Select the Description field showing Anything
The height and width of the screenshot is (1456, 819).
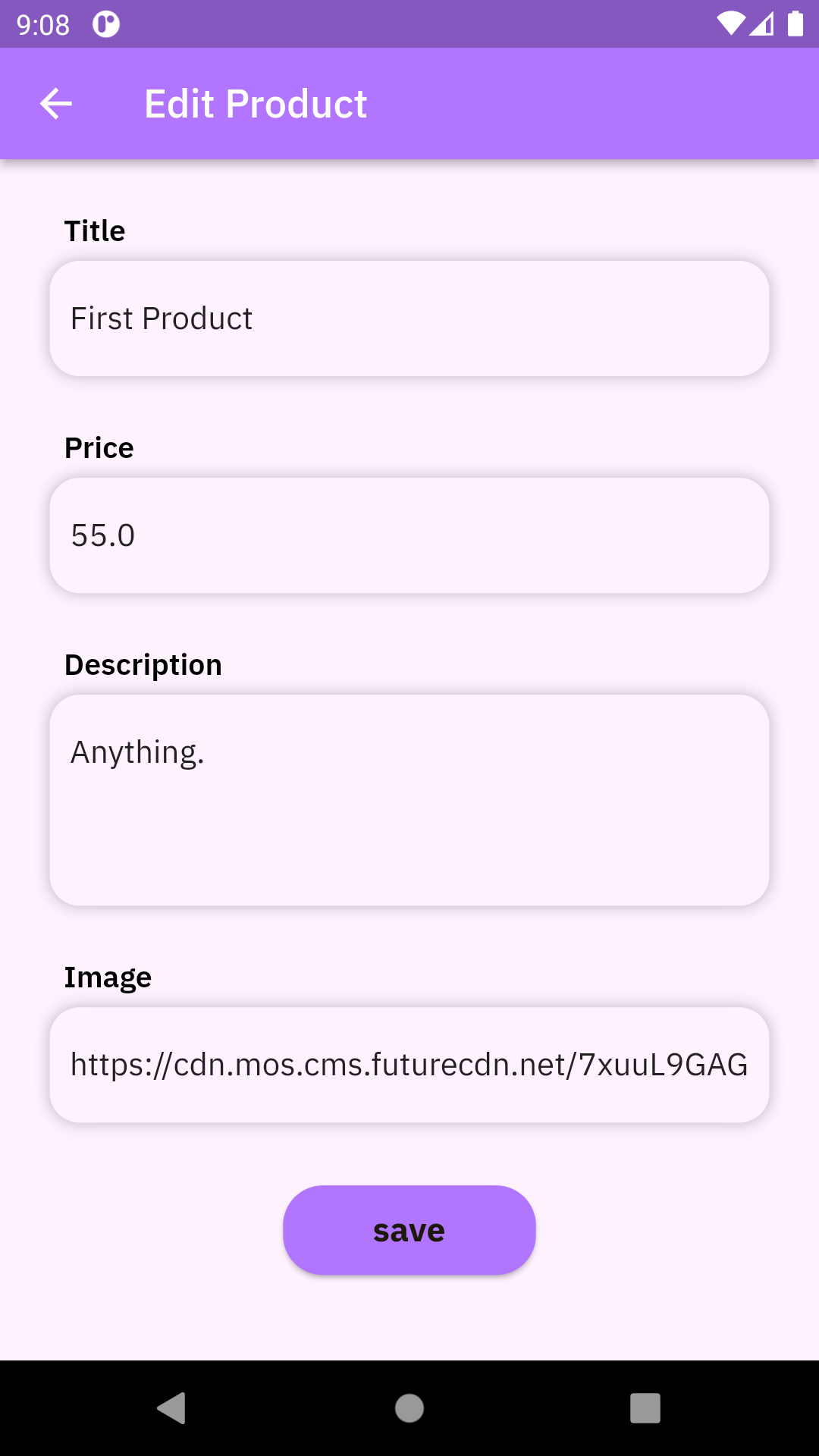tap(409, 799)
